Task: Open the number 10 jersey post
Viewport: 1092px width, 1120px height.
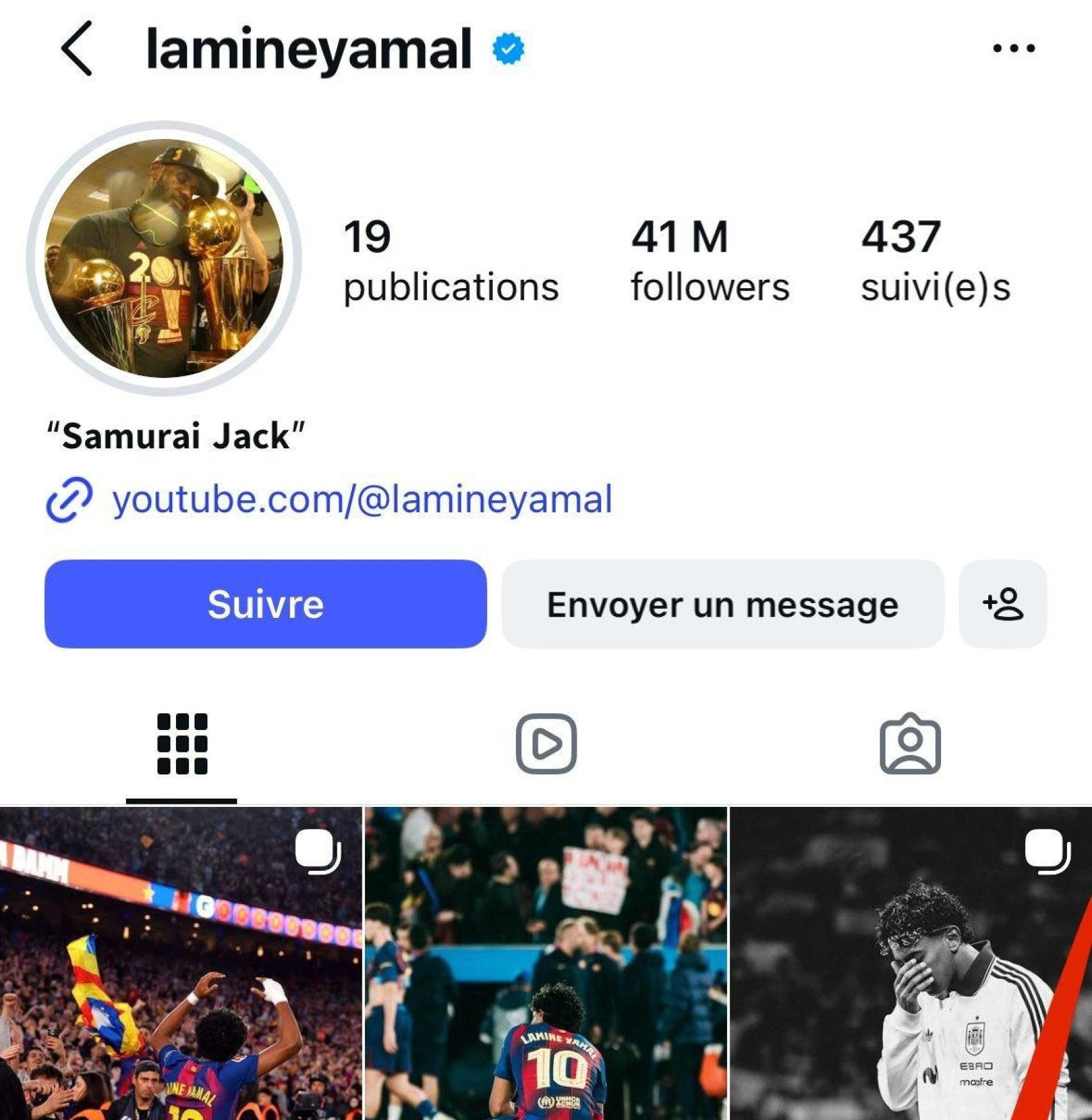Action: point(546,963)
